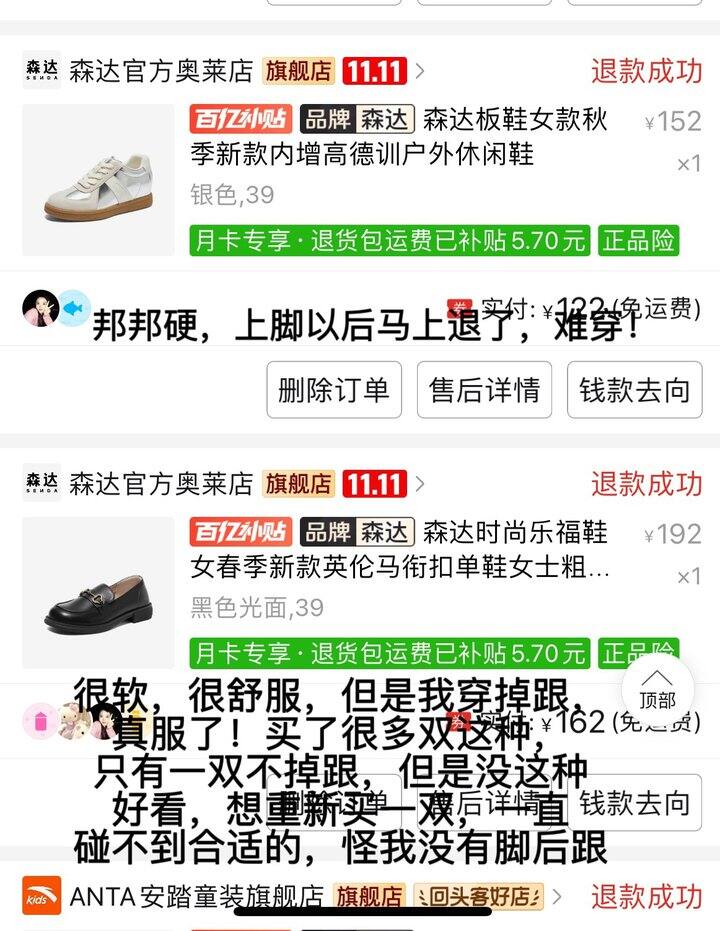Screen dimensions: 720x931
Task: Check 钱款去向 for the 乐福鞋 order
Action: tap(634, 802)
